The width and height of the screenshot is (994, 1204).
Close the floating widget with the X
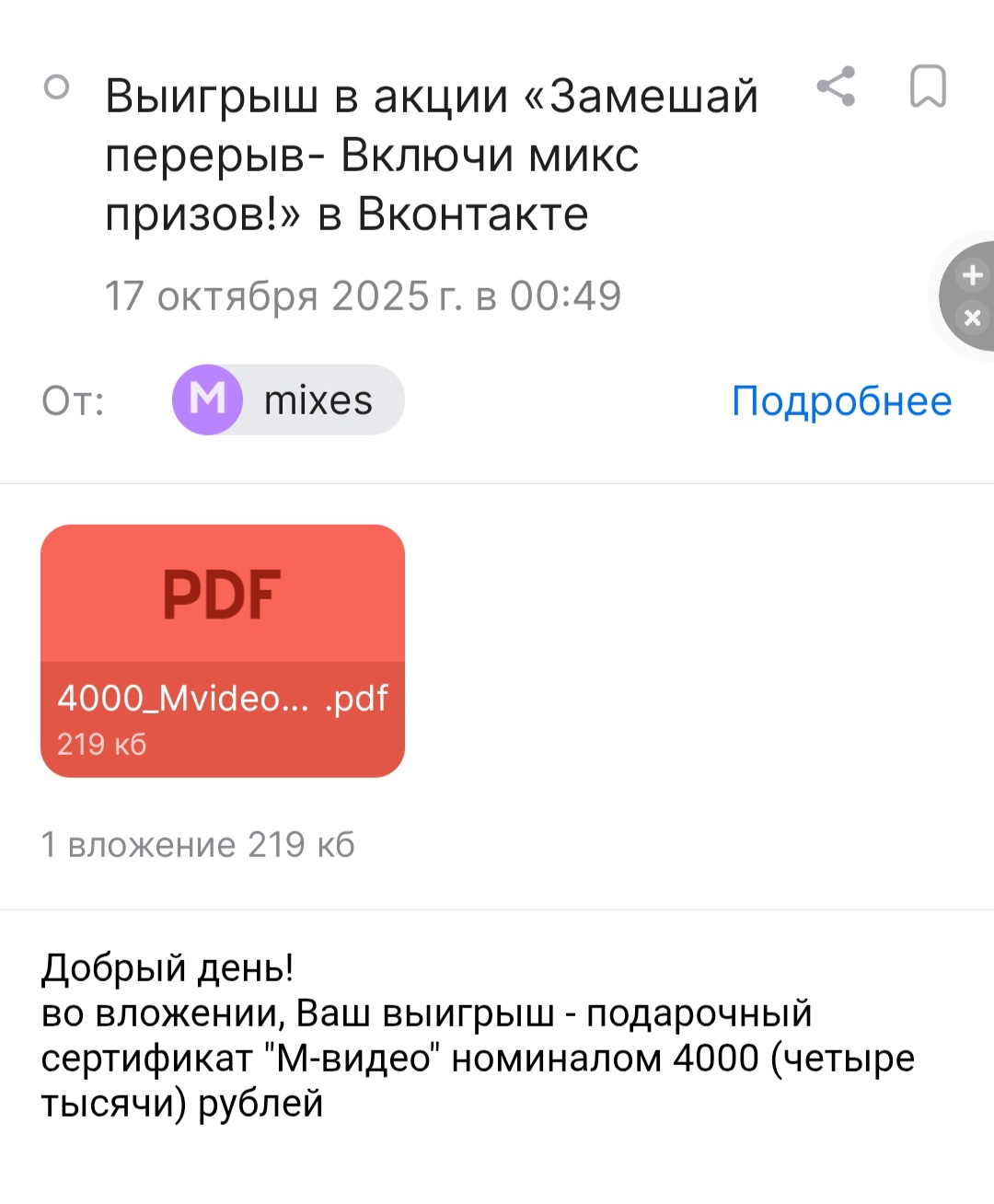[x=972, y=318]
